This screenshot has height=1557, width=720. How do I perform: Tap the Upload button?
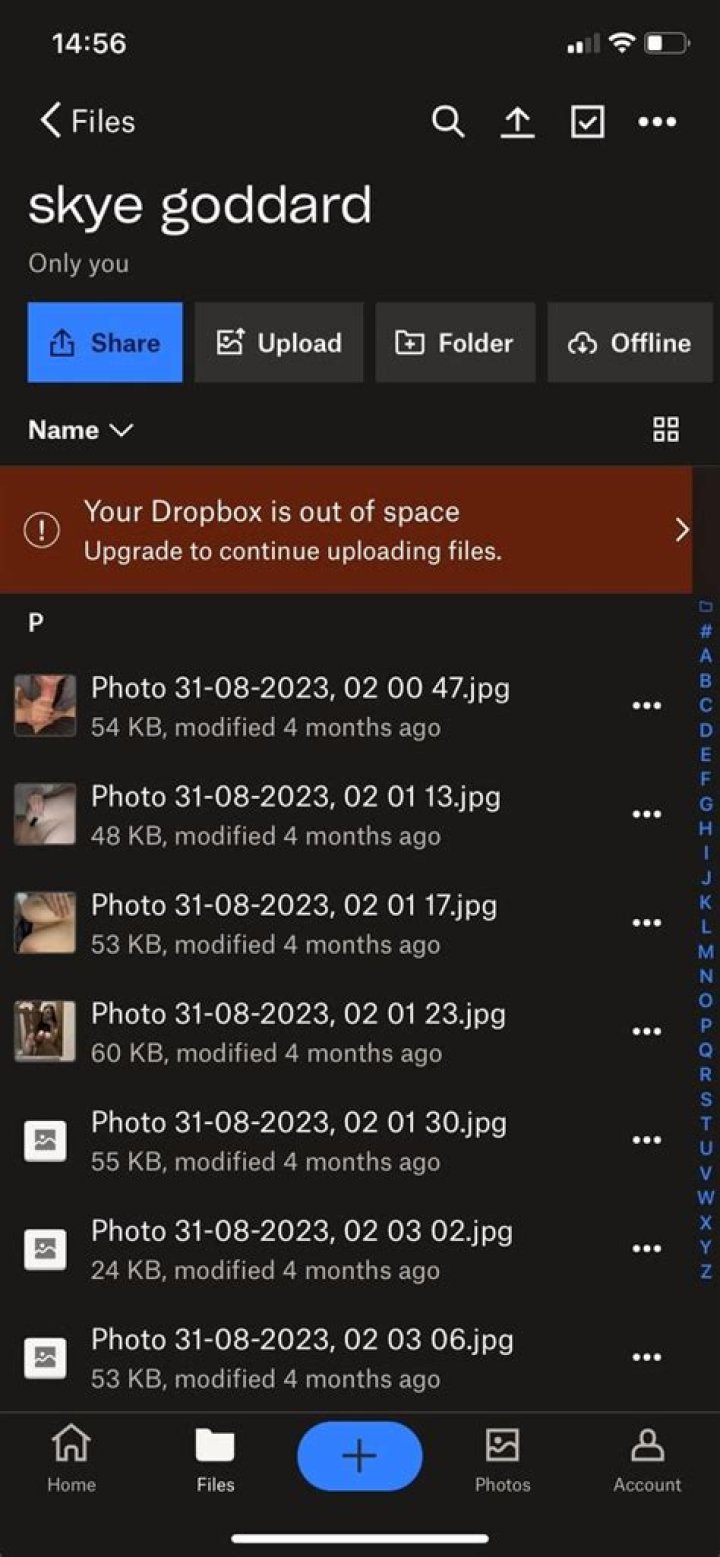click(279, 343)
